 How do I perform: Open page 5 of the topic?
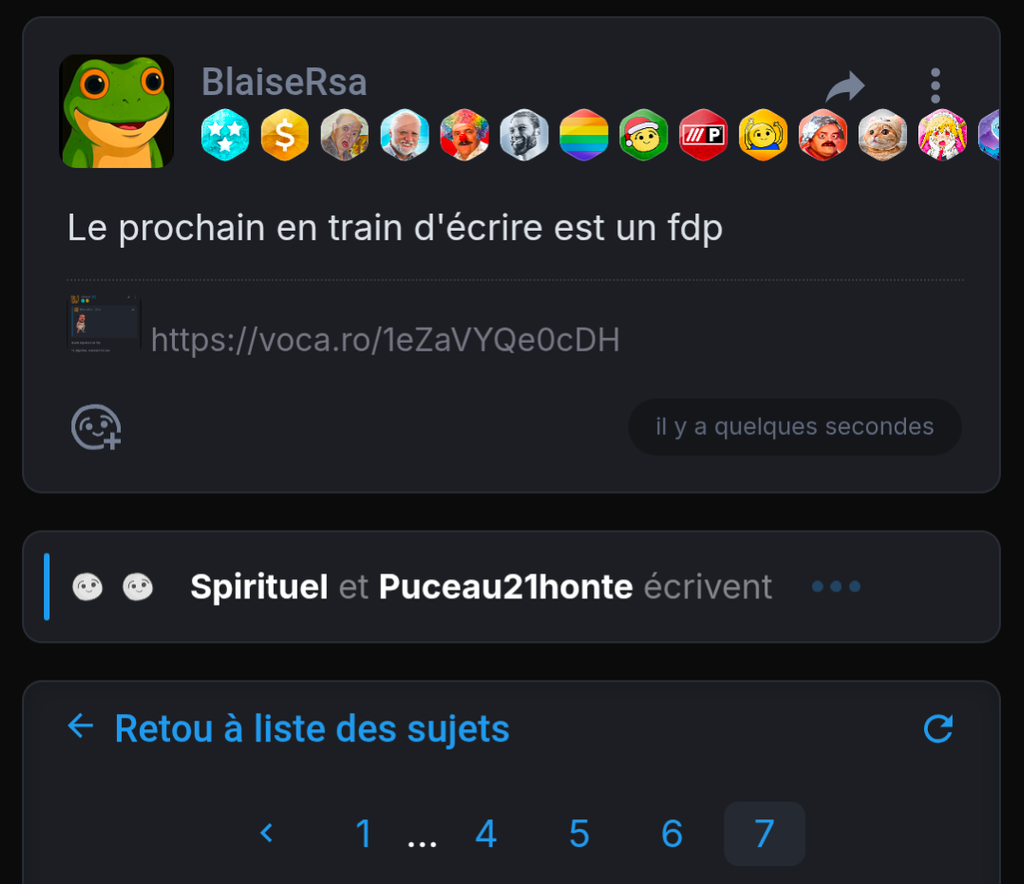[579, 833]
